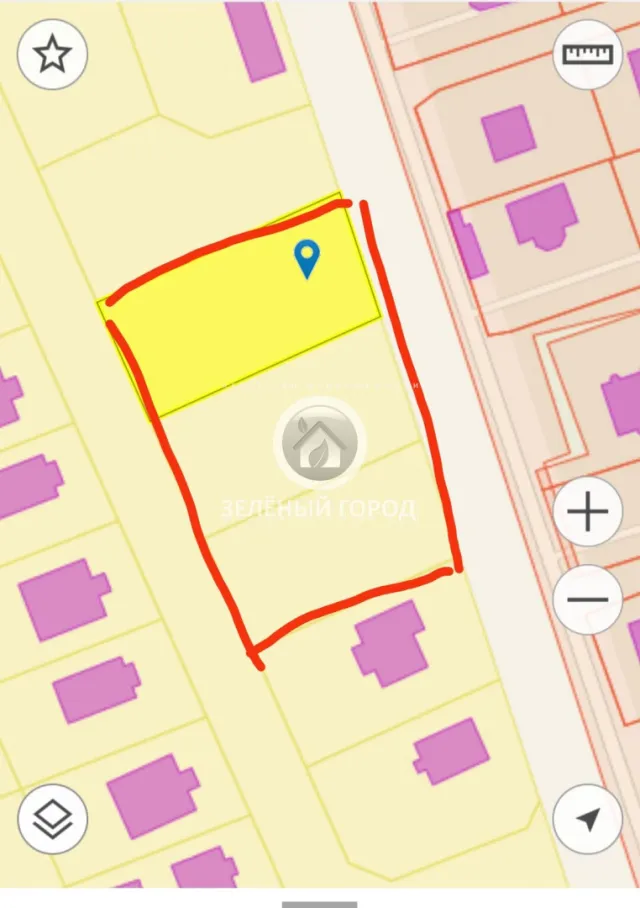
Task: Select the blue pin on the highlighted plot
Action: (x=307, y=258)
